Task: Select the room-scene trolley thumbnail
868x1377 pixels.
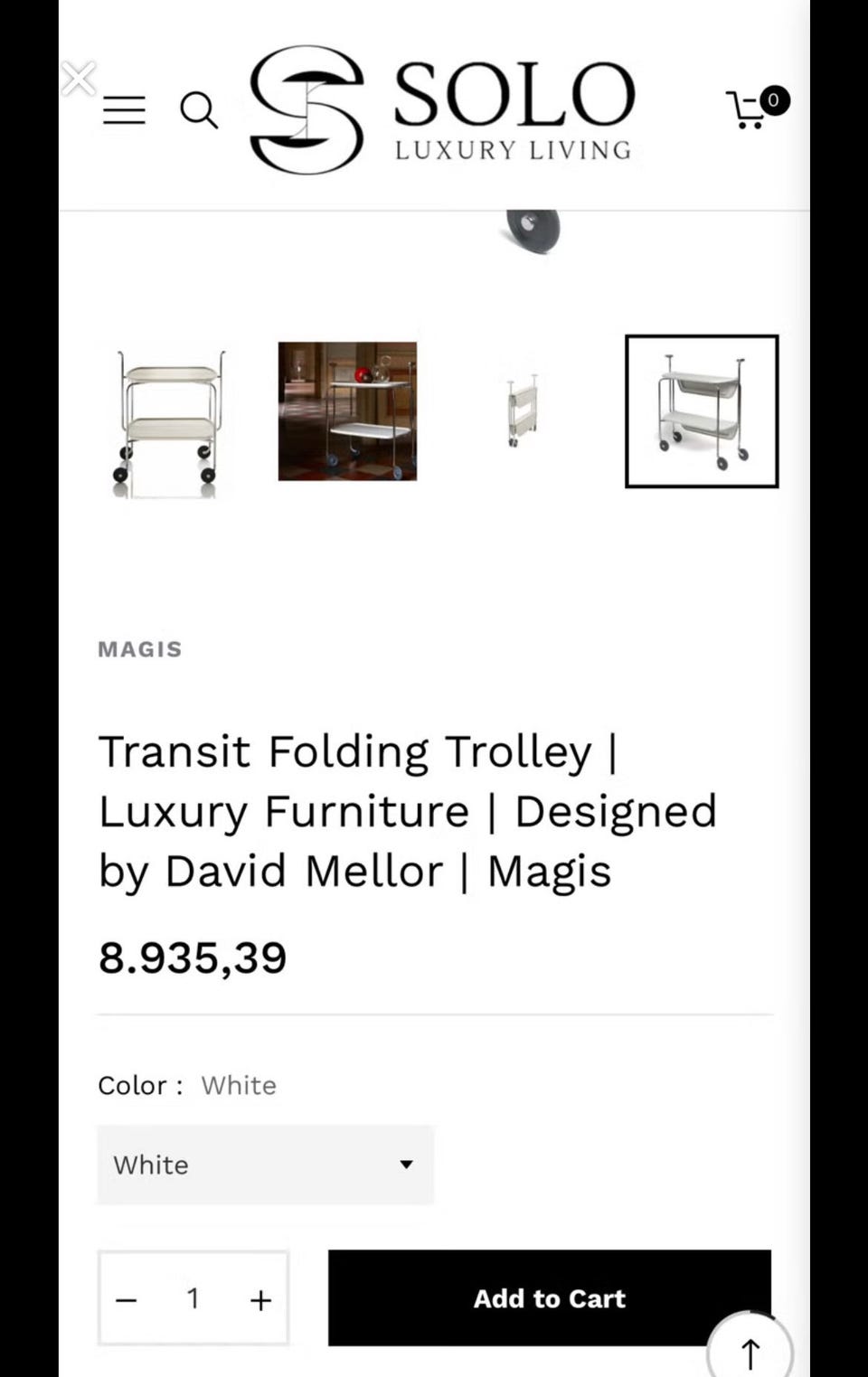Action: coord(347,411)
